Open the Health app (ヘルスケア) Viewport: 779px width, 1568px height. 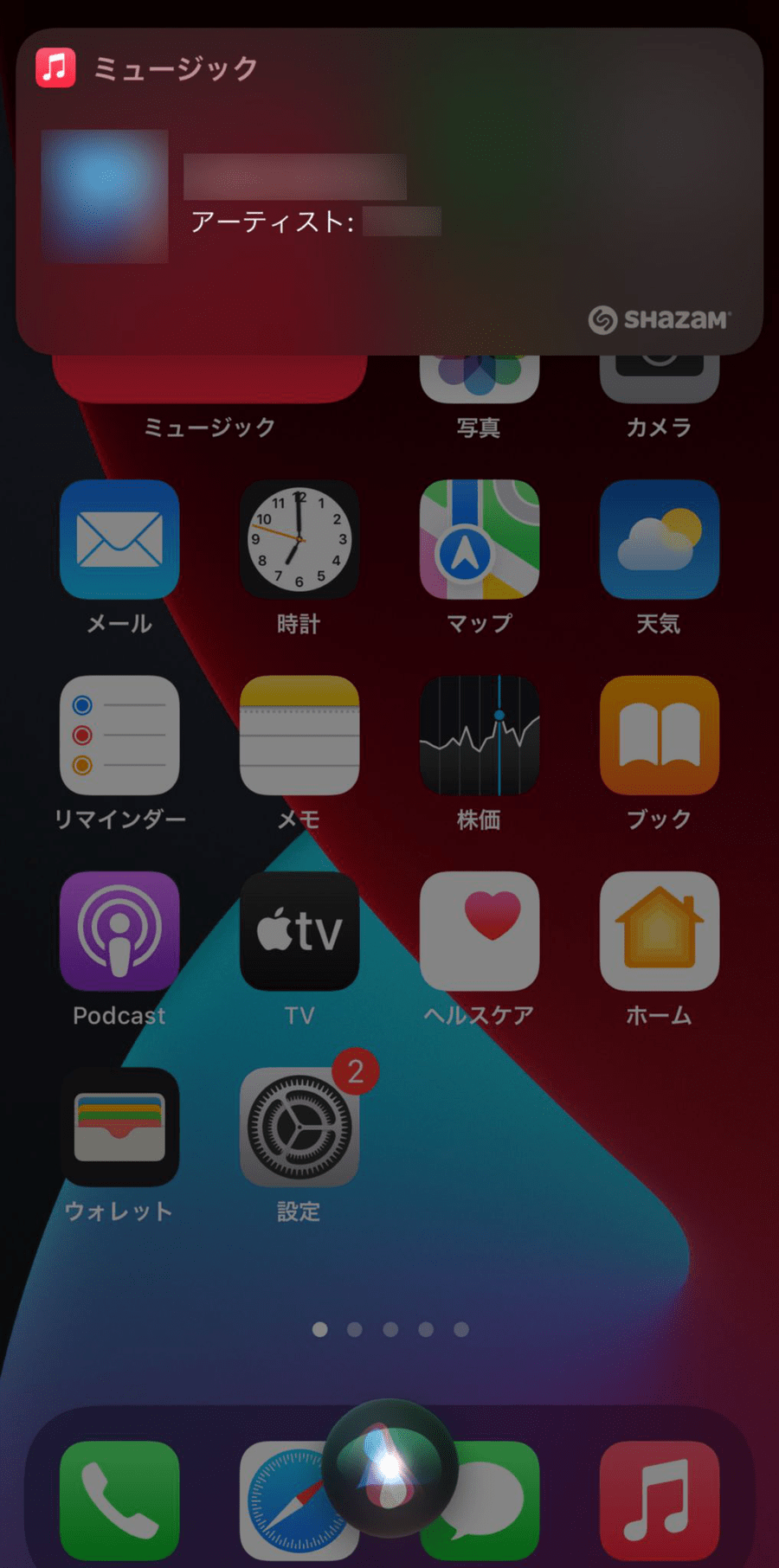479,932
